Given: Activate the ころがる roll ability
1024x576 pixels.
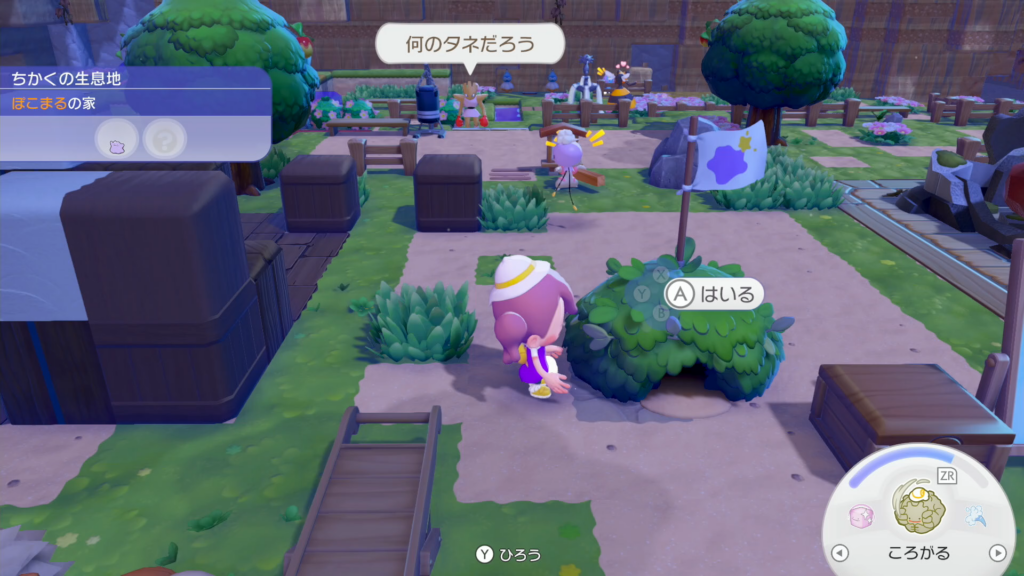Looking at the screenshot, I should pos(918,510).
